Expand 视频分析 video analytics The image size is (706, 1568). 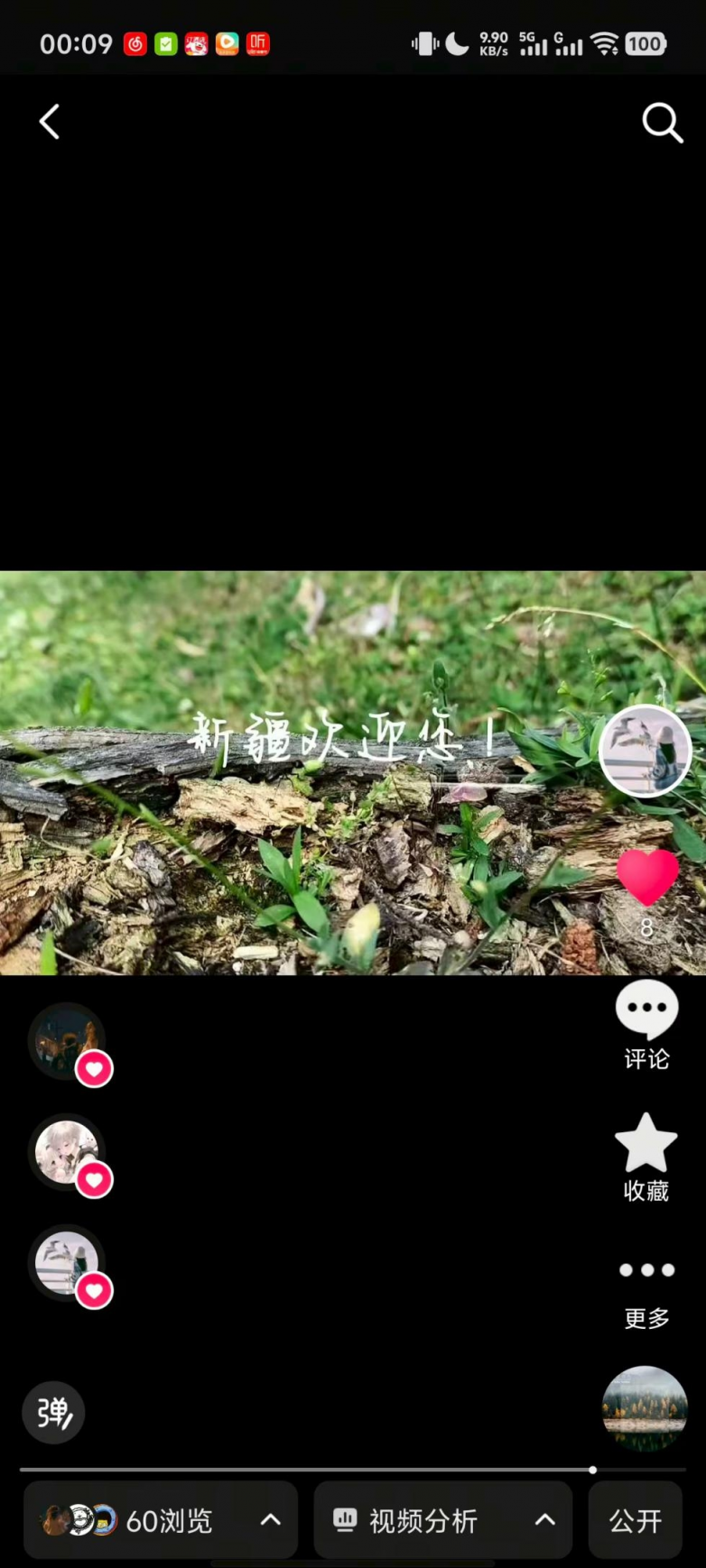click(442, 1520)
